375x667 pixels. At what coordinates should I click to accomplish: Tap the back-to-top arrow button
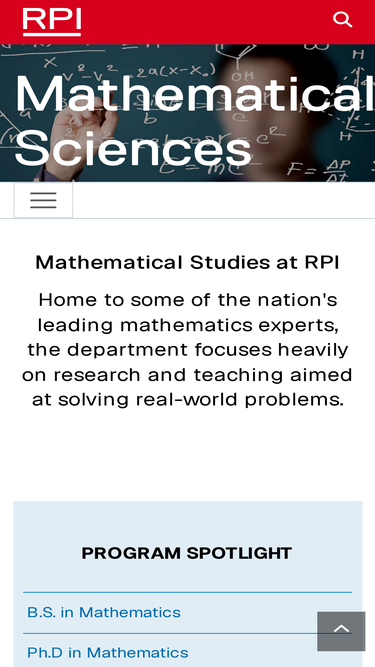coord(341,631)
